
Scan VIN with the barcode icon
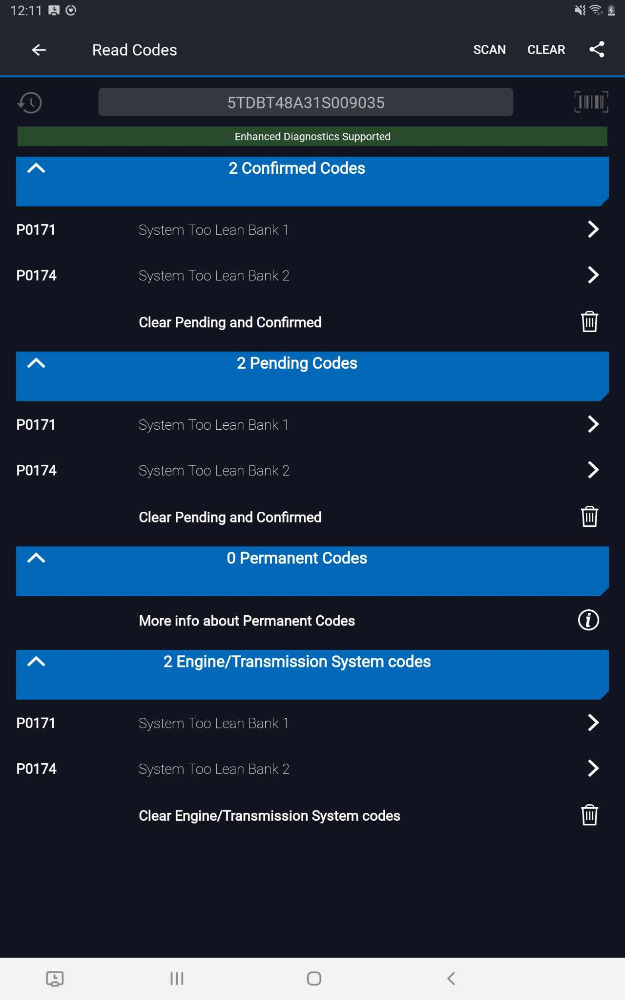(x=591, y=102)
